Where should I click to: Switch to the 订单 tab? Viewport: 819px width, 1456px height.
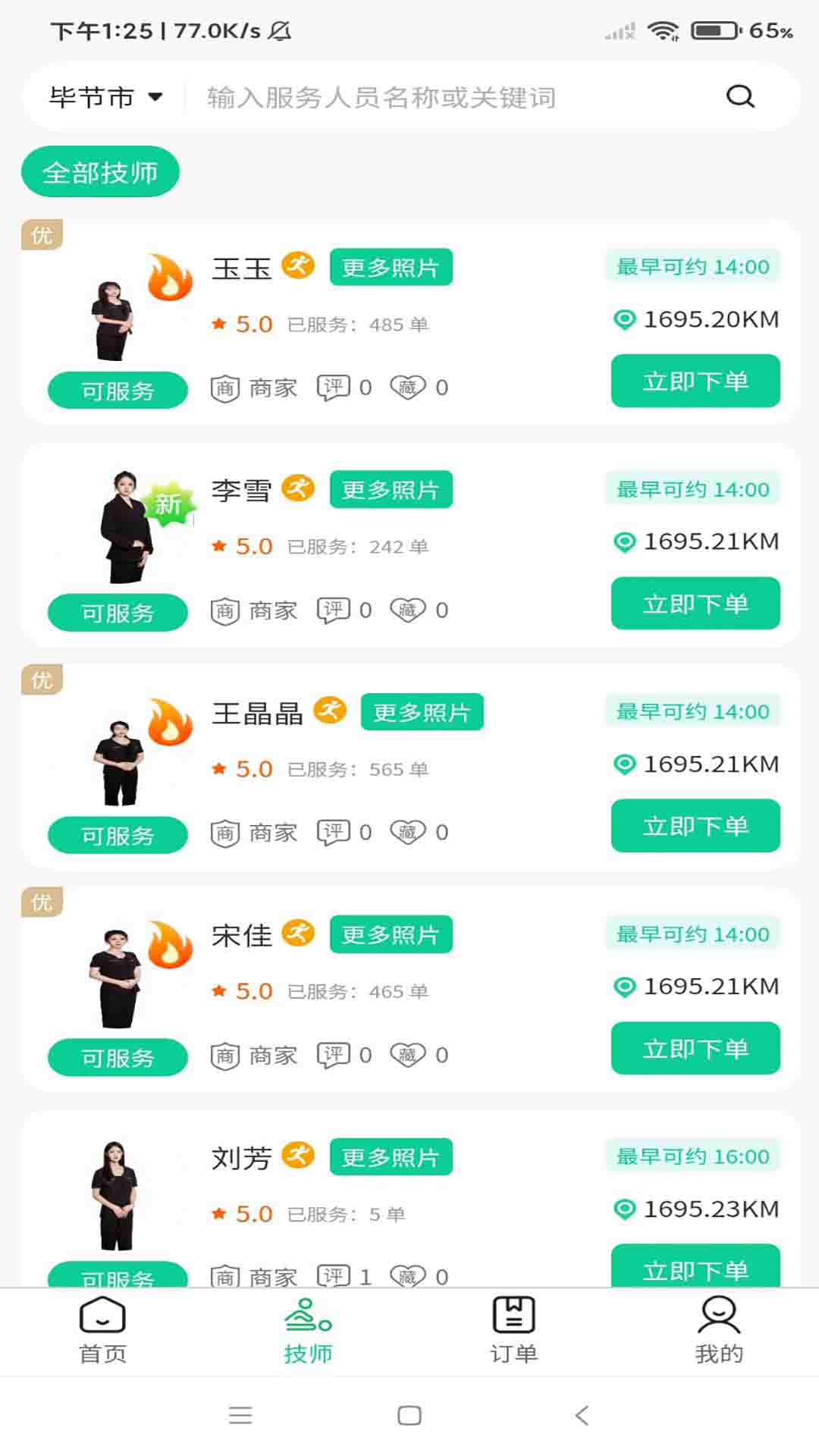click(x=513, y=1330)
